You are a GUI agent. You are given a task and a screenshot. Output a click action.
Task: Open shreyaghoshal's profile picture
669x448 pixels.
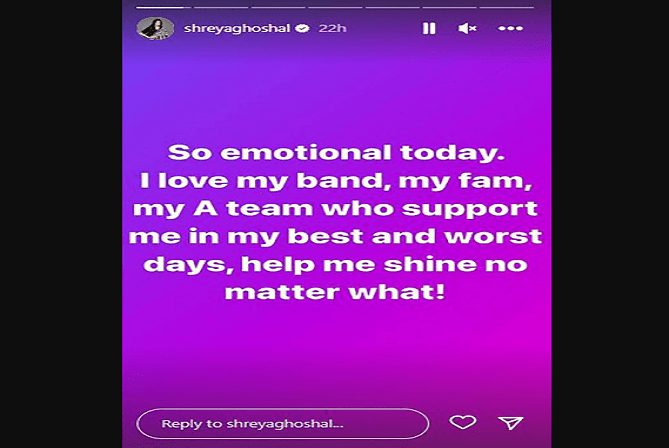[155, 28]
